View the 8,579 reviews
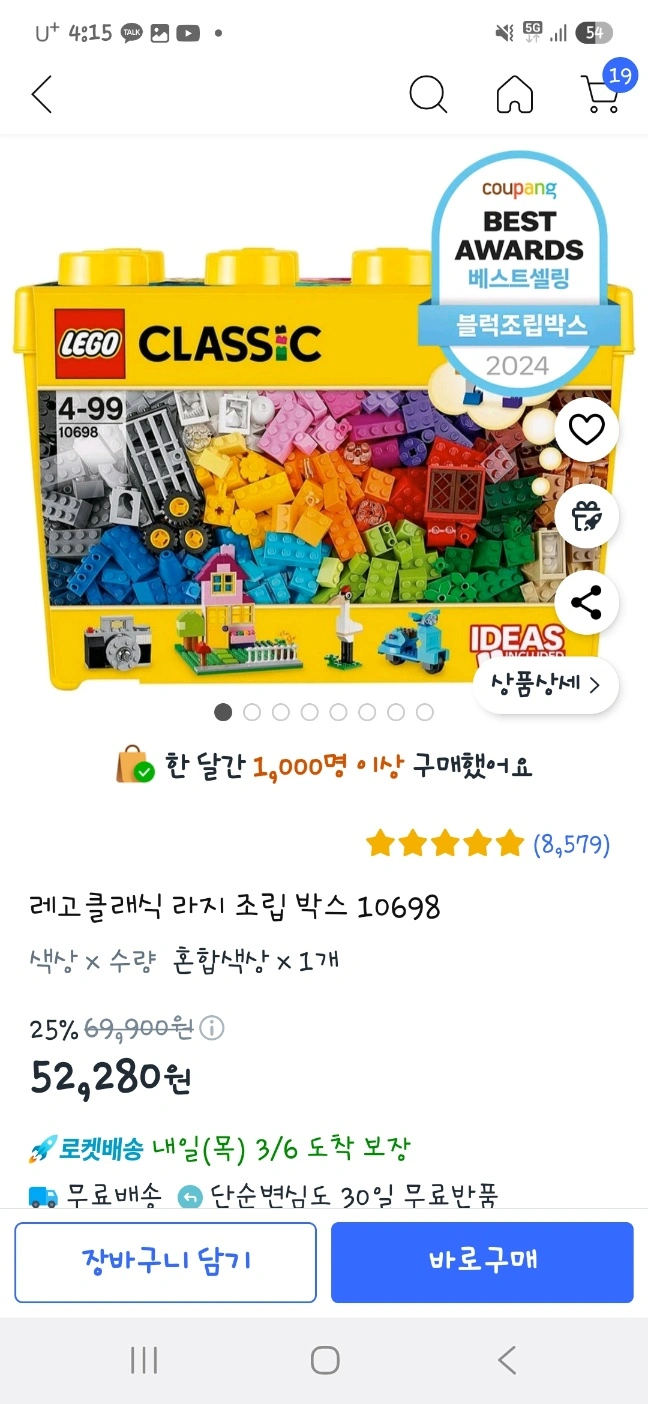The height and width of the screenshot is (1404, 648). (571, 845)
